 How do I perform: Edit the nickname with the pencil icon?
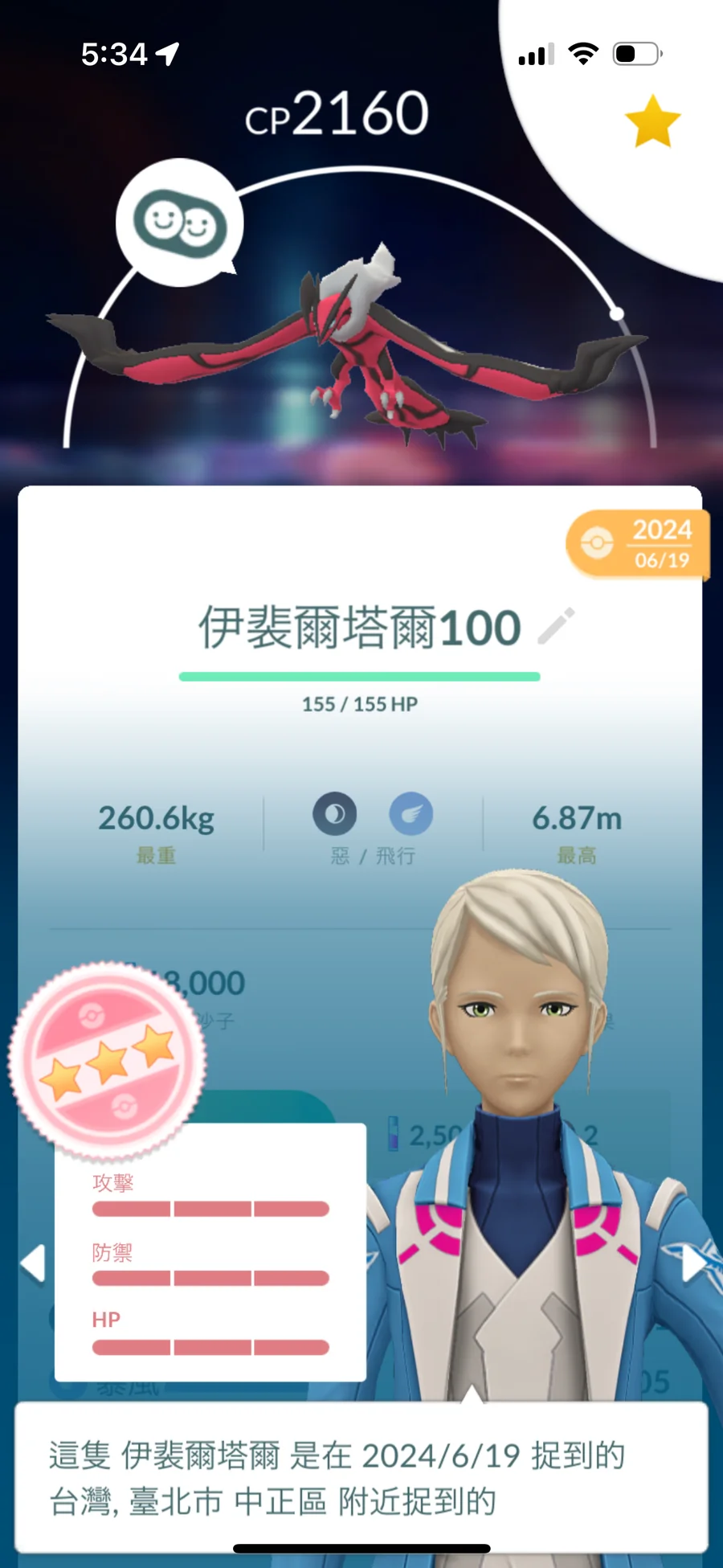pyautogui.click(x=556, y=626)
